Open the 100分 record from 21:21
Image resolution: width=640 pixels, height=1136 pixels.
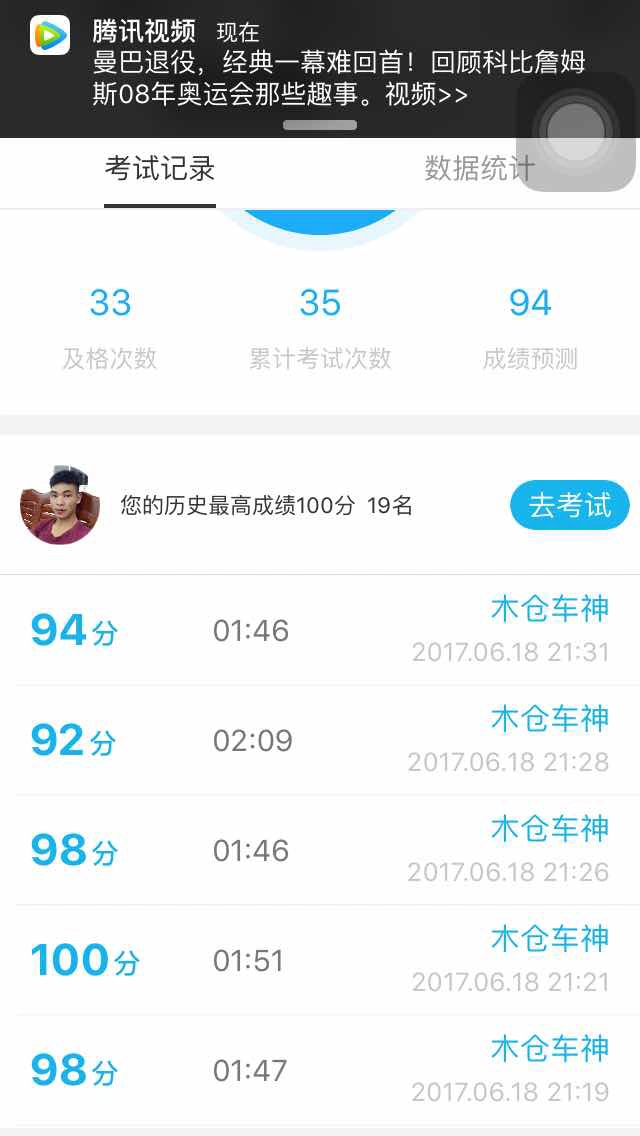click(x=320, y=961)
